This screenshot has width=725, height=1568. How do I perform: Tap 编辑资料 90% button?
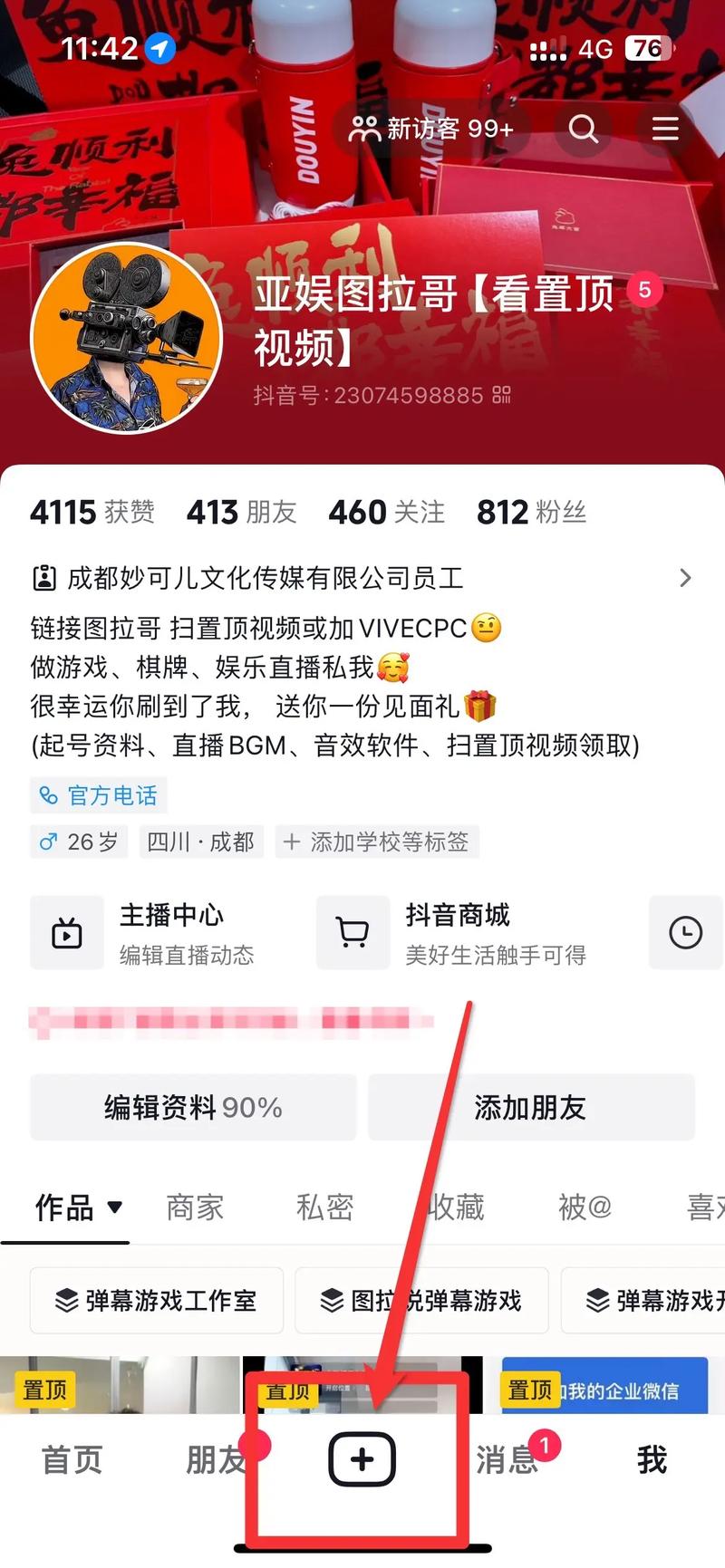pos(193,1107)
